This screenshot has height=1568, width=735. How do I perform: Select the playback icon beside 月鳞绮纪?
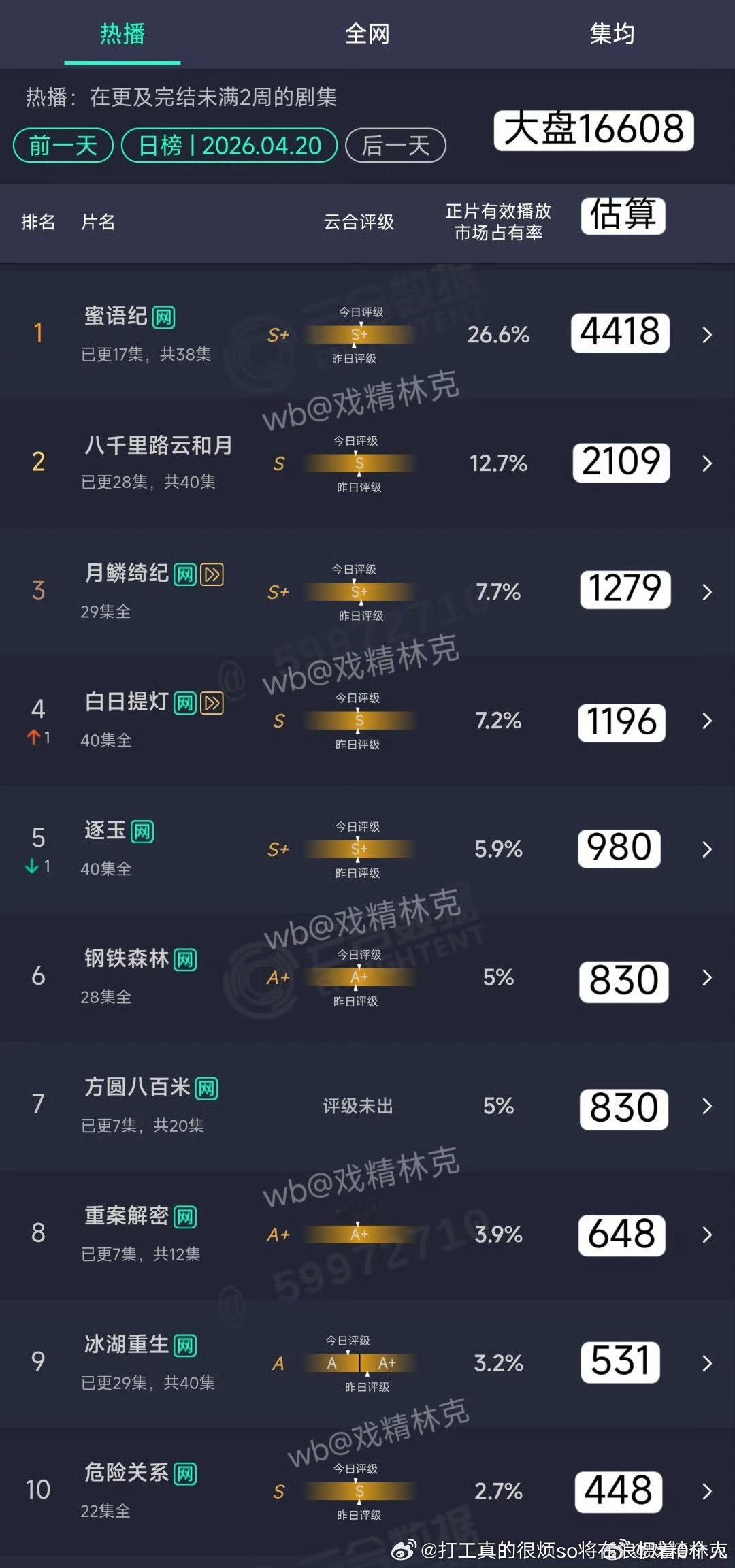[x=211, y=574]
